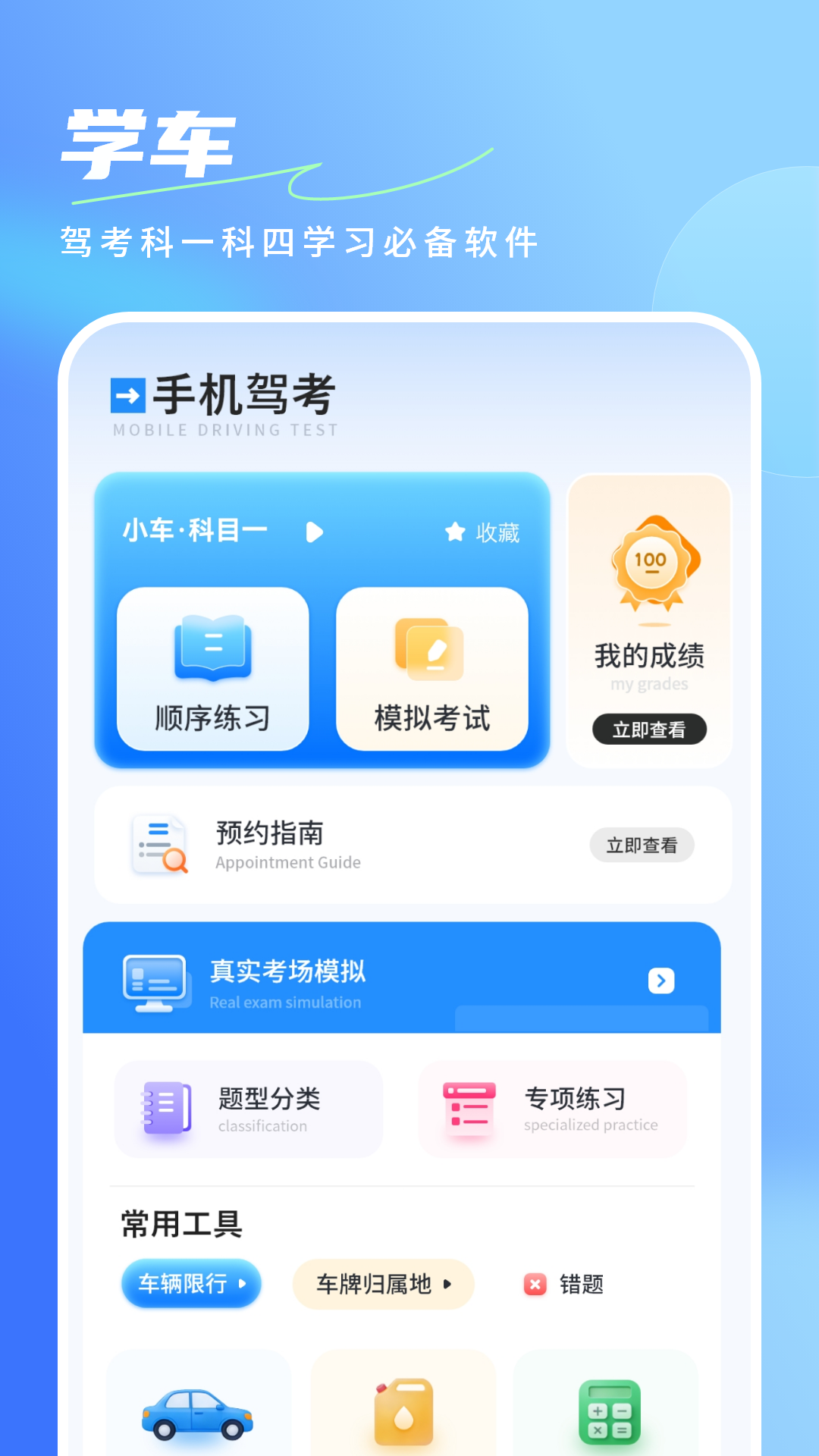Viewport: 819px width, 1456px height.
Task: Expand 小车·科目一 via the play arrow
Action: pyautogui.click(x=314, y=533)
